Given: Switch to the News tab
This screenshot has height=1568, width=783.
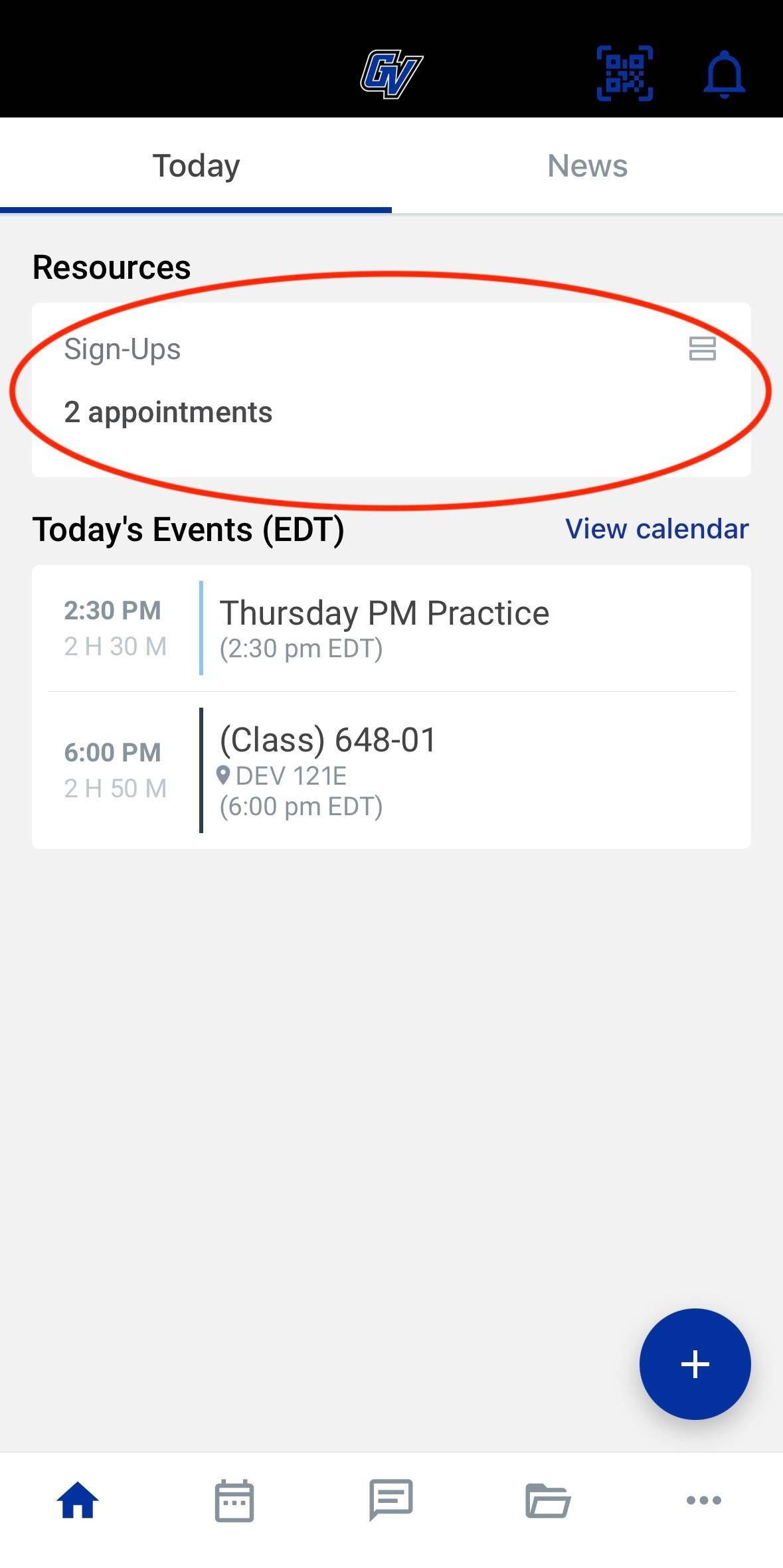Looking at the screenshot, I should pos(587,165).
